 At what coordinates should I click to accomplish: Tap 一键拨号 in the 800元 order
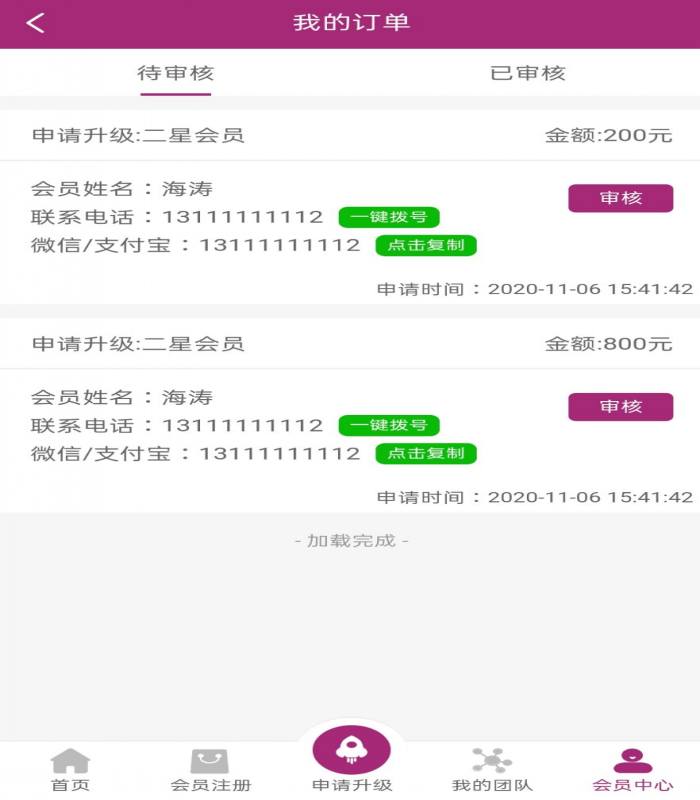[x=389, y=426]
